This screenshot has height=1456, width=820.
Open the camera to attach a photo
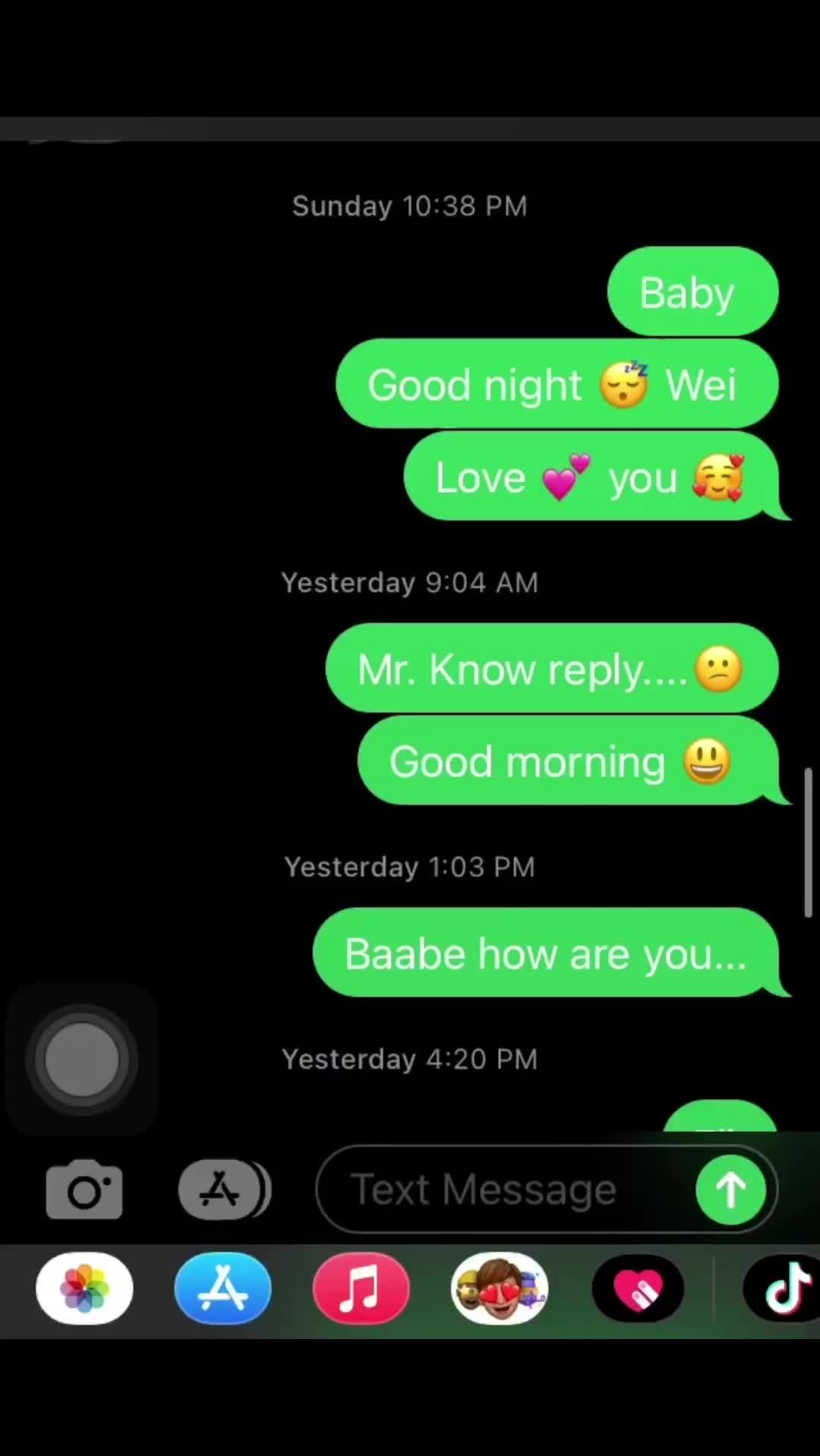[84, 1190]
